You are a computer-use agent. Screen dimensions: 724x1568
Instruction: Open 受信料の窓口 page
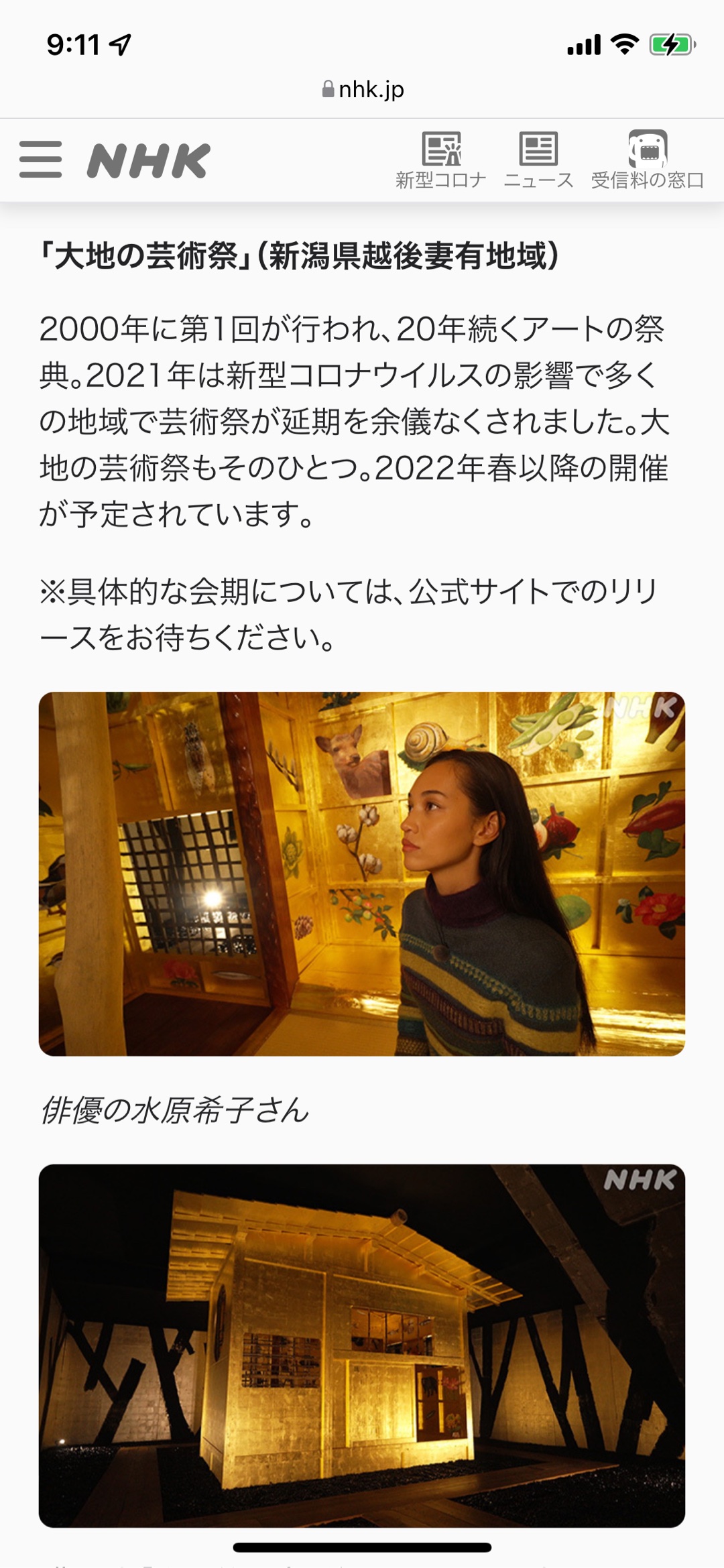tap(647, 161)
